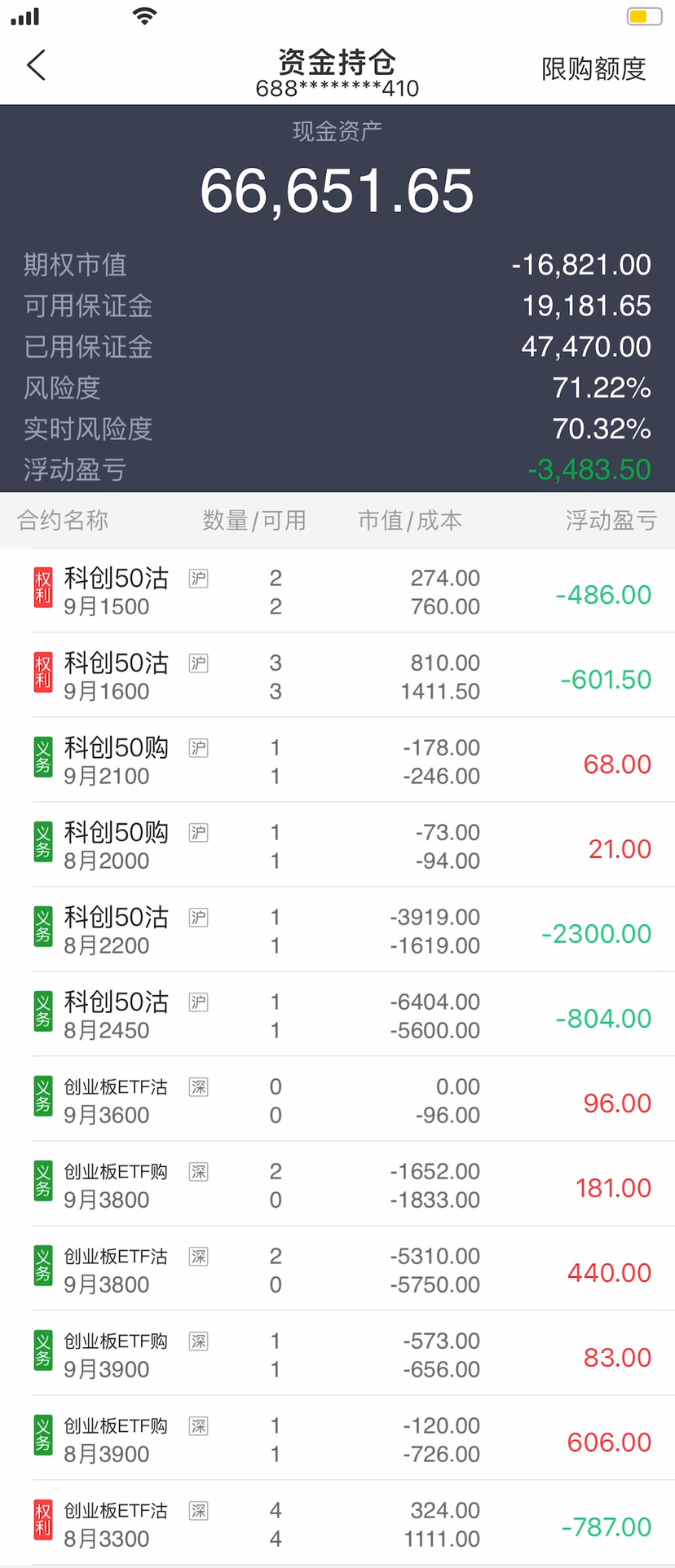675x1568 pixels.
Task: Open the 创业板ETF购 9月3800 position
Action: [x=337, y=1184]
